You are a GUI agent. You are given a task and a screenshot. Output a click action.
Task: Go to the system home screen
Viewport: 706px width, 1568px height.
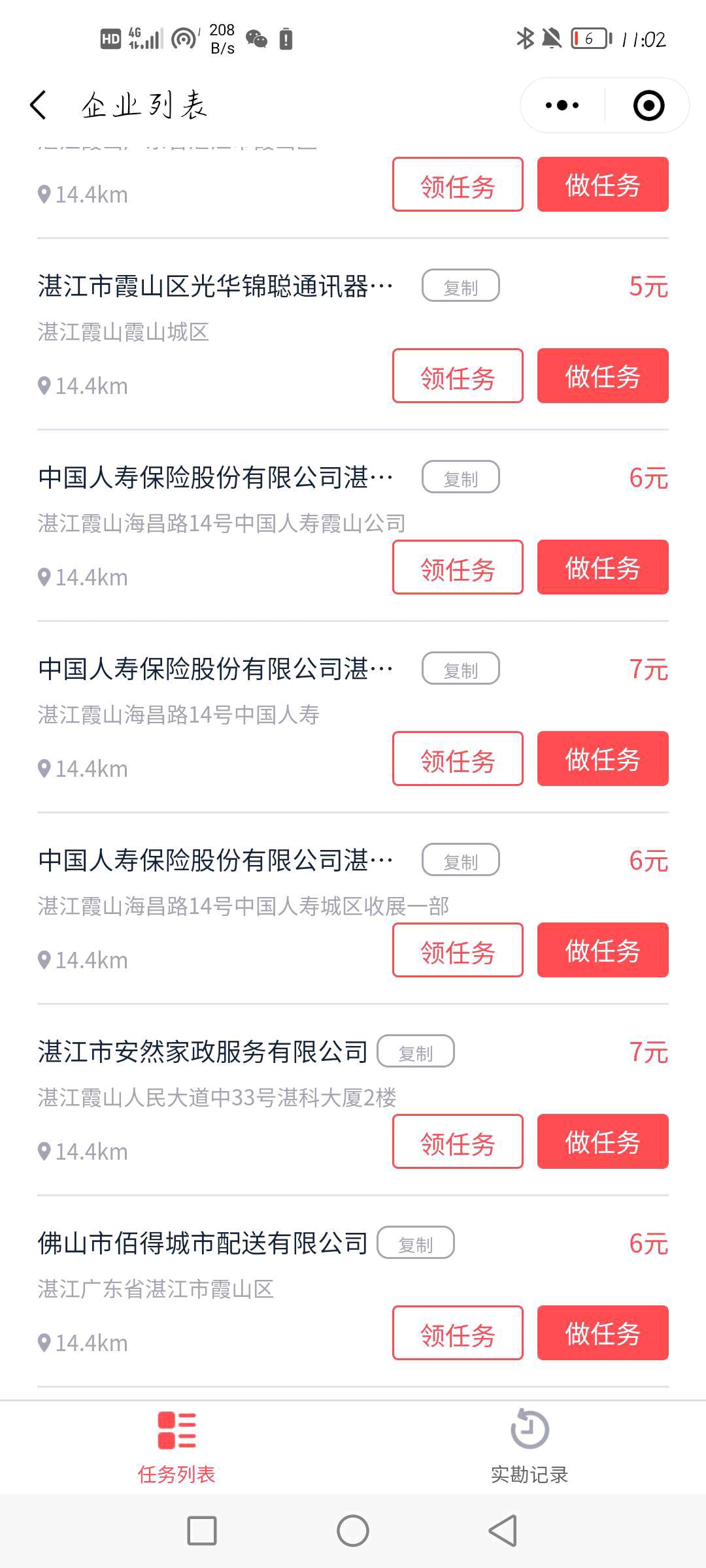click(353, 1531)
